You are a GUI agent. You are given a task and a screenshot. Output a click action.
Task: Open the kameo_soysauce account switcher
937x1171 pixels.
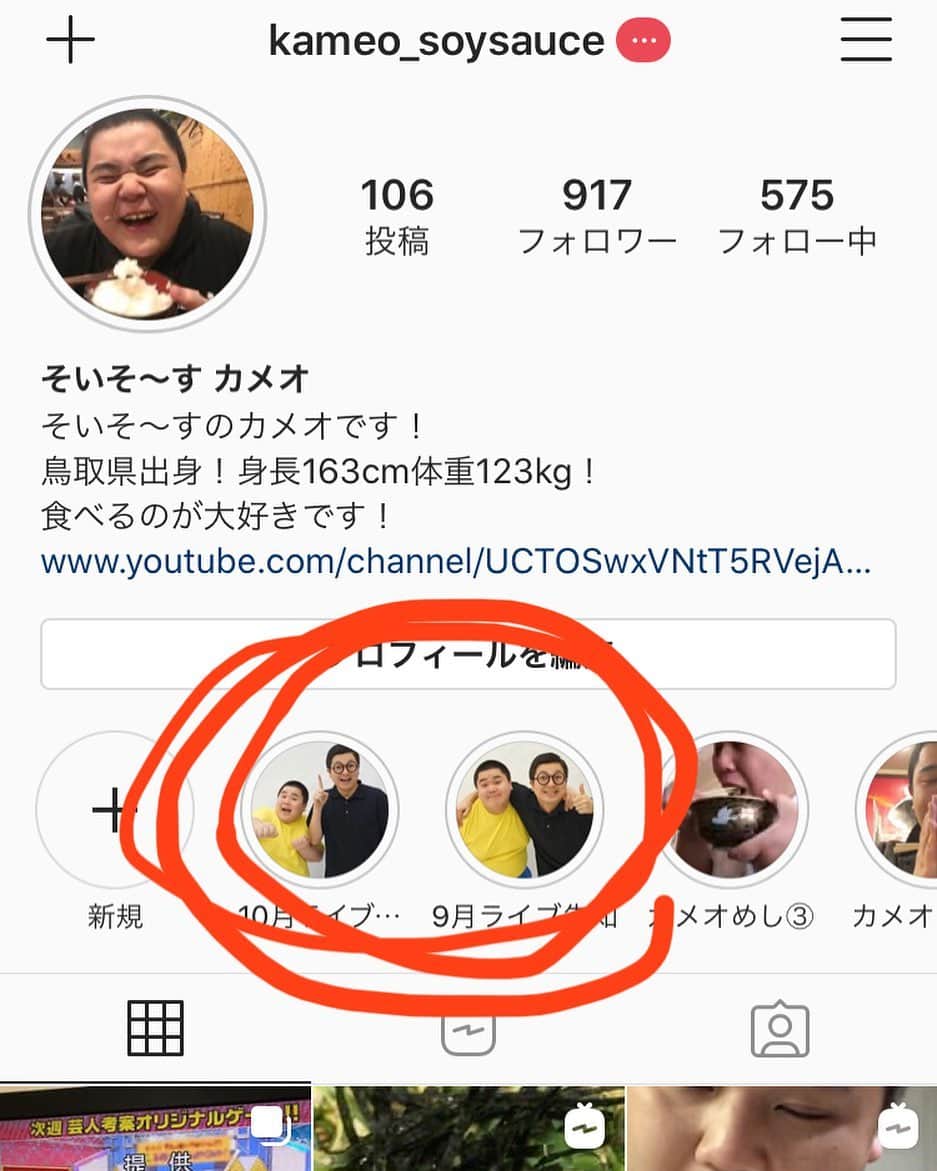(x=436, y=41)
